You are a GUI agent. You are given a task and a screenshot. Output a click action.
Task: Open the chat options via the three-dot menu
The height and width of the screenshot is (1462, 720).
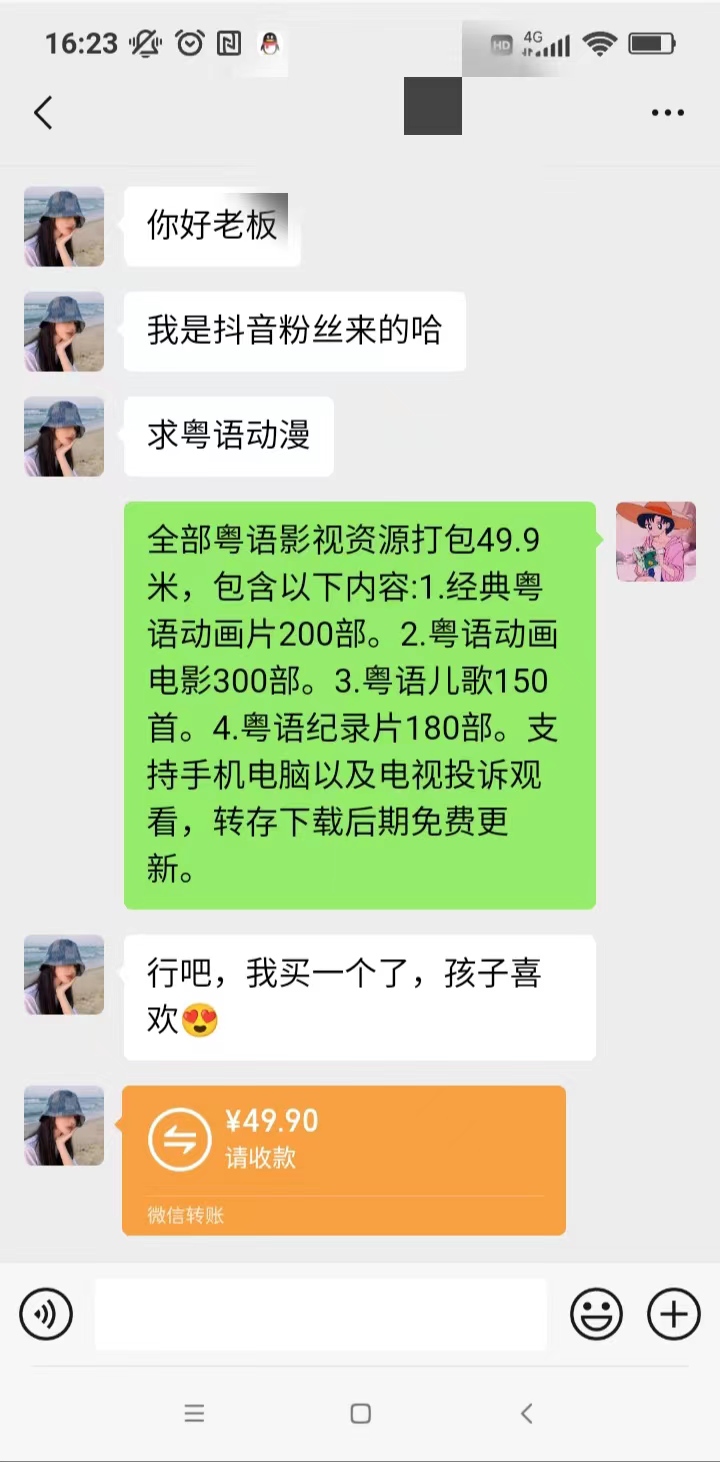click(666, 113)
